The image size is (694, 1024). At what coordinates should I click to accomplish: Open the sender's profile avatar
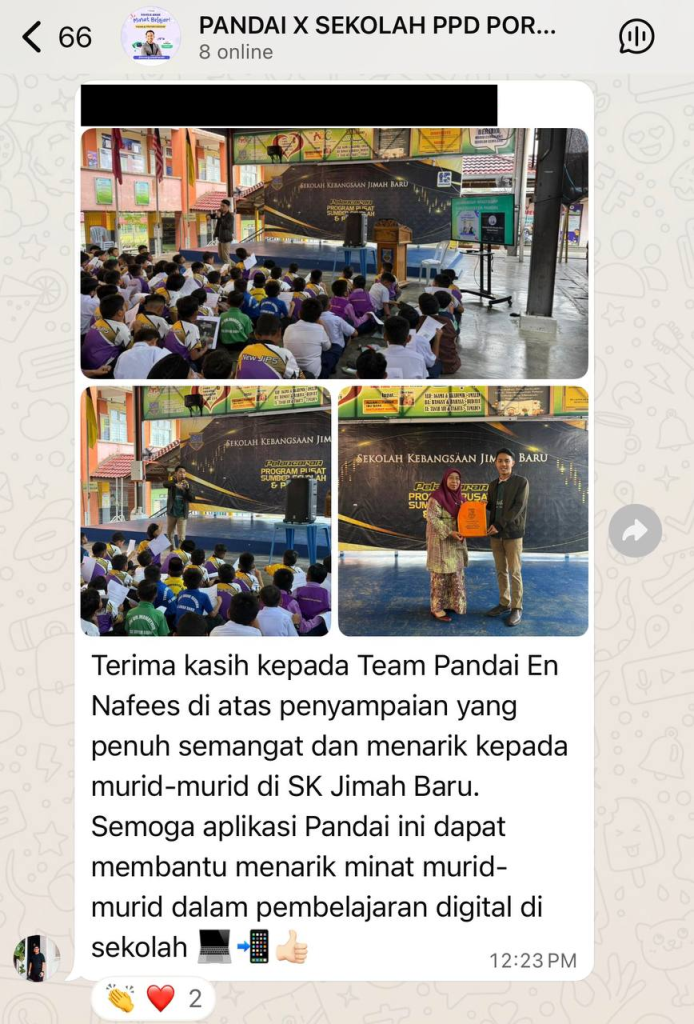35,959
